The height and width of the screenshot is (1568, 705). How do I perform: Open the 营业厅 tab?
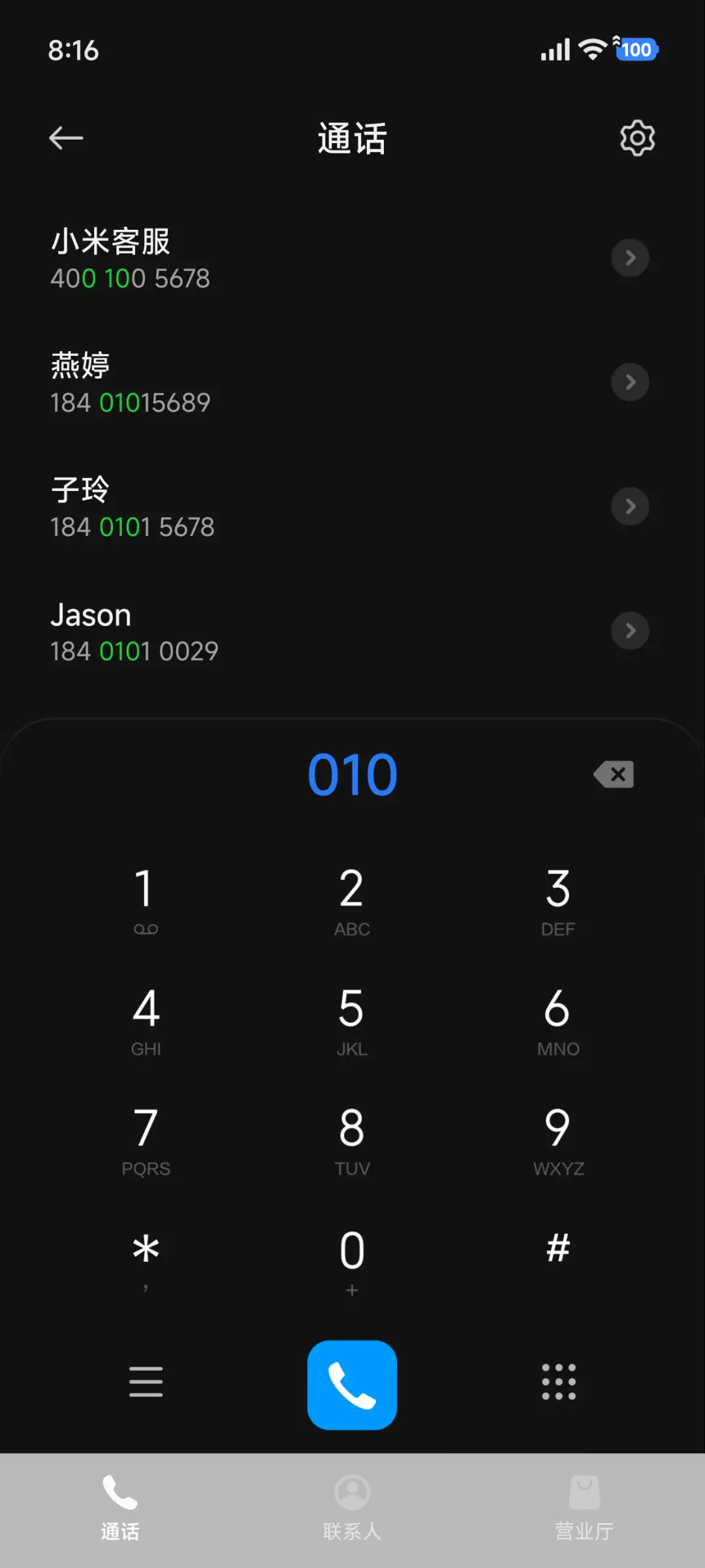(x=584, y=1508)
